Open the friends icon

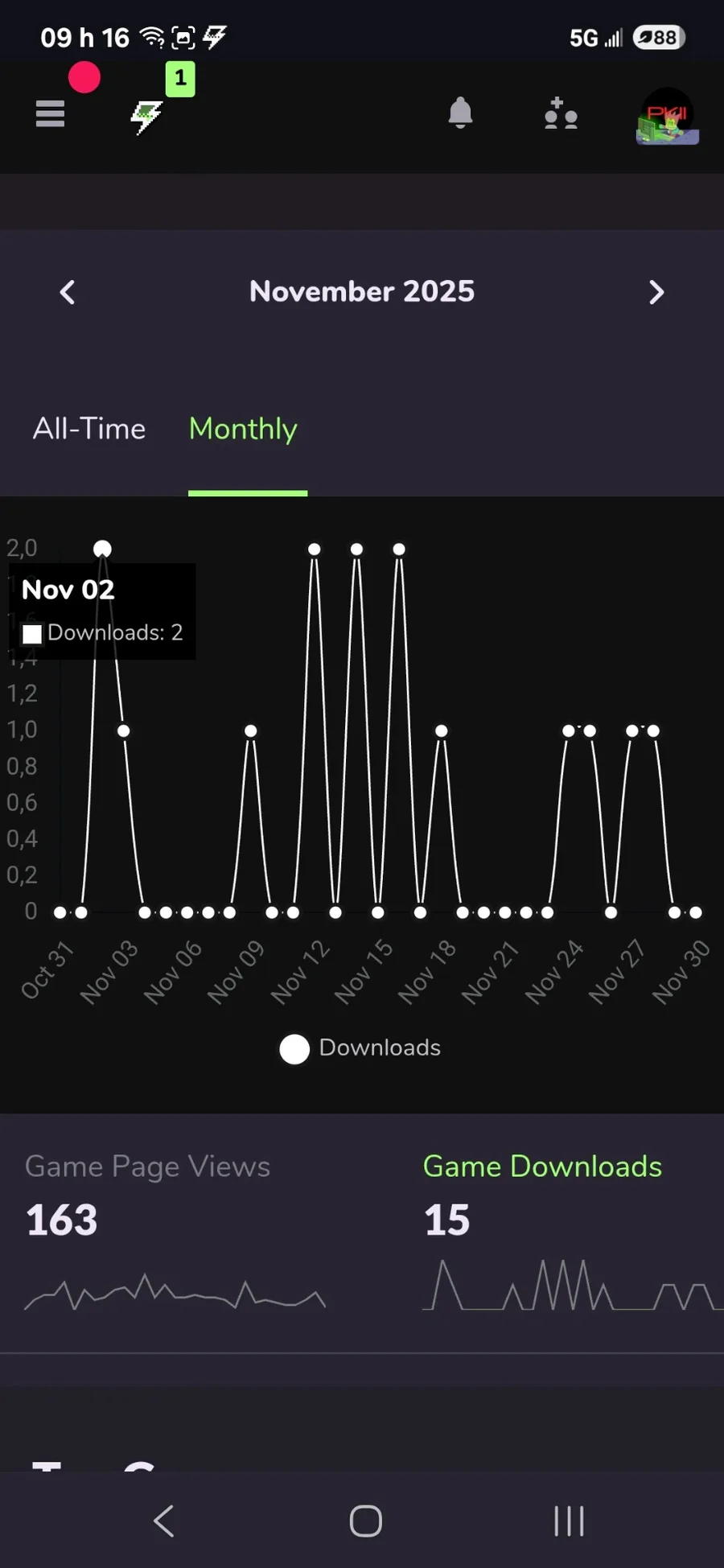561,114
